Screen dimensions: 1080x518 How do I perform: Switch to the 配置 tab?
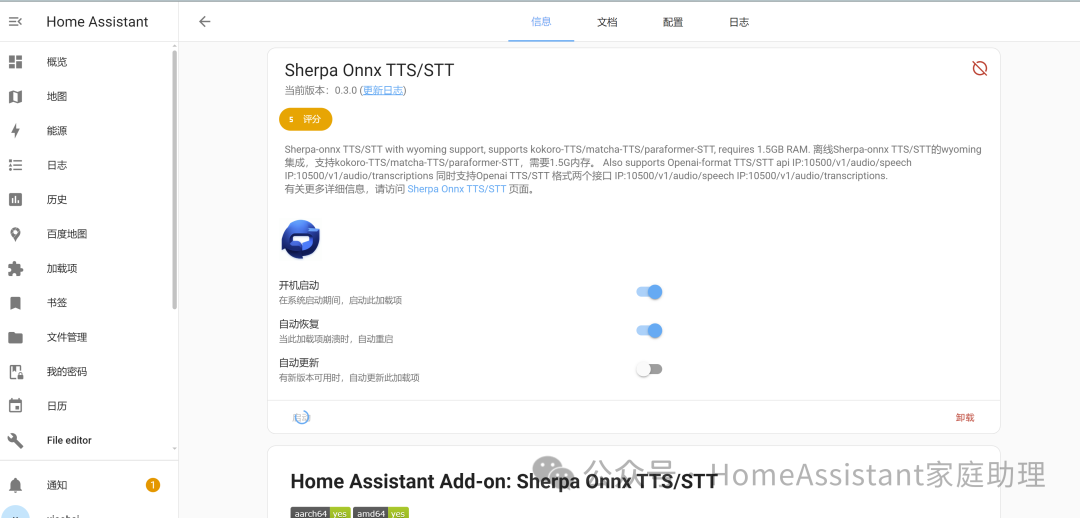(x=673, y=22)
